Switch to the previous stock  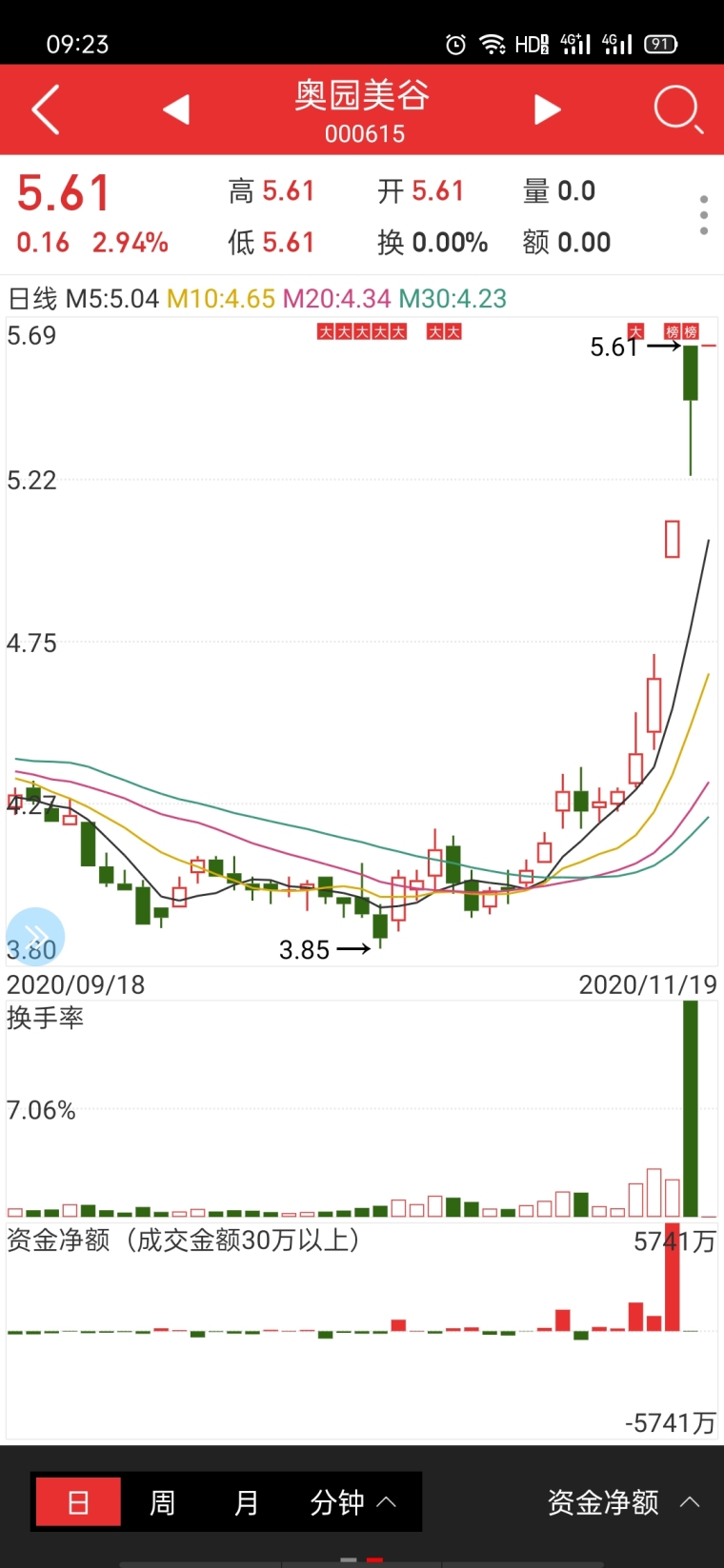pos(176,109)
